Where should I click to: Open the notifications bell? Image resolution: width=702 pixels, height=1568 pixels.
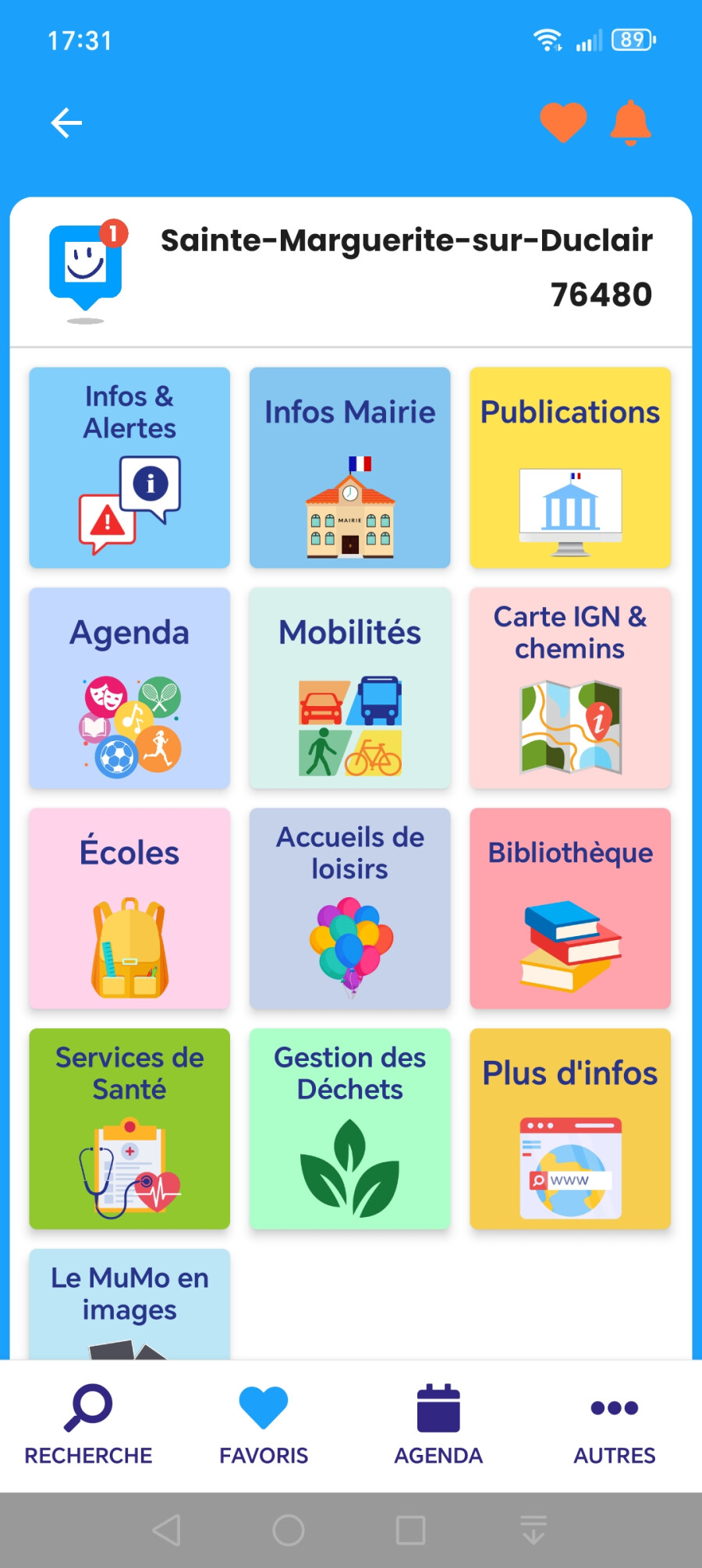pos(630,122)
